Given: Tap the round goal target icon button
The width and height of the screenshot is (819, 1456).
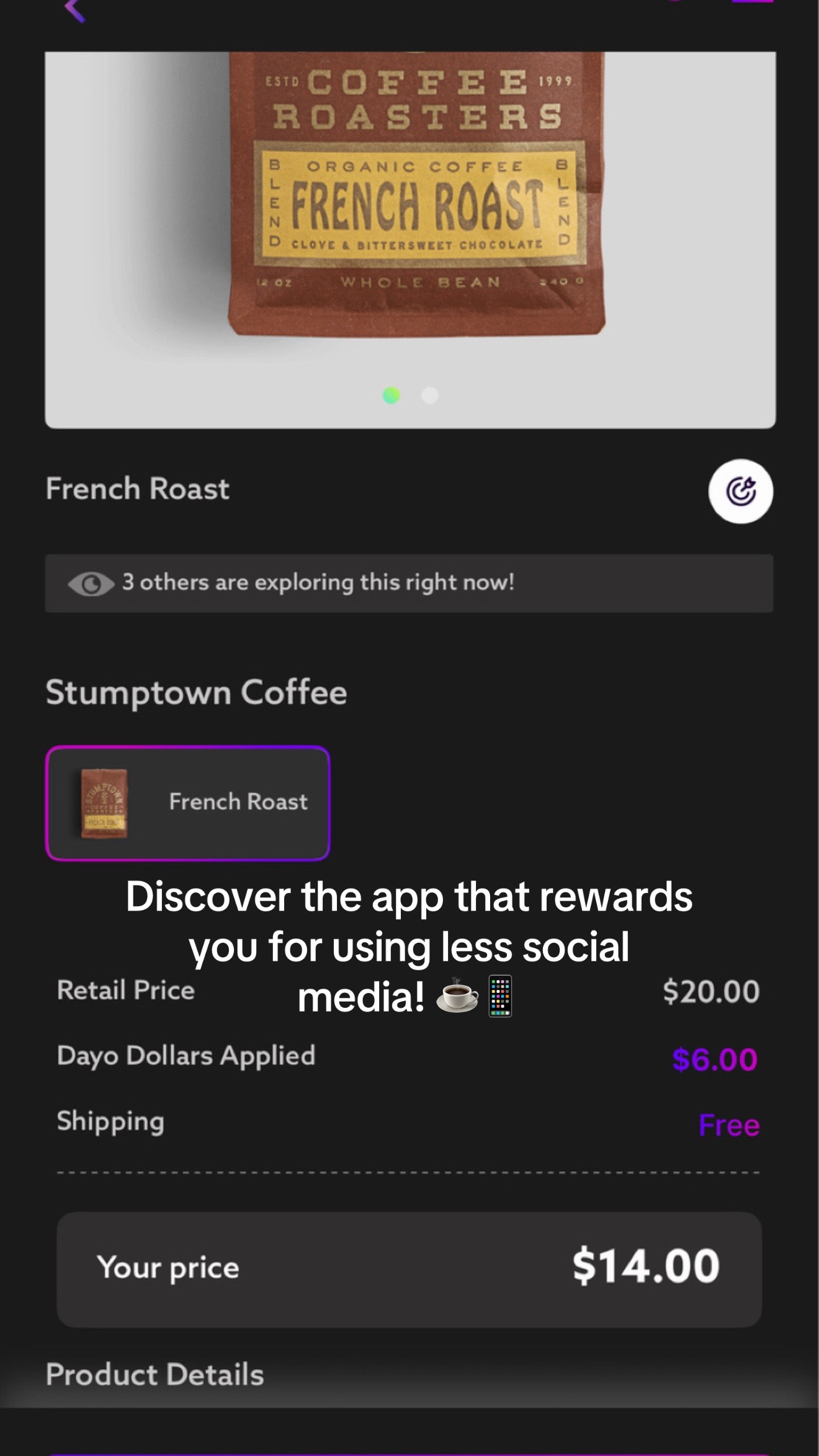Looking at the screenshot, I should (740, 491).
